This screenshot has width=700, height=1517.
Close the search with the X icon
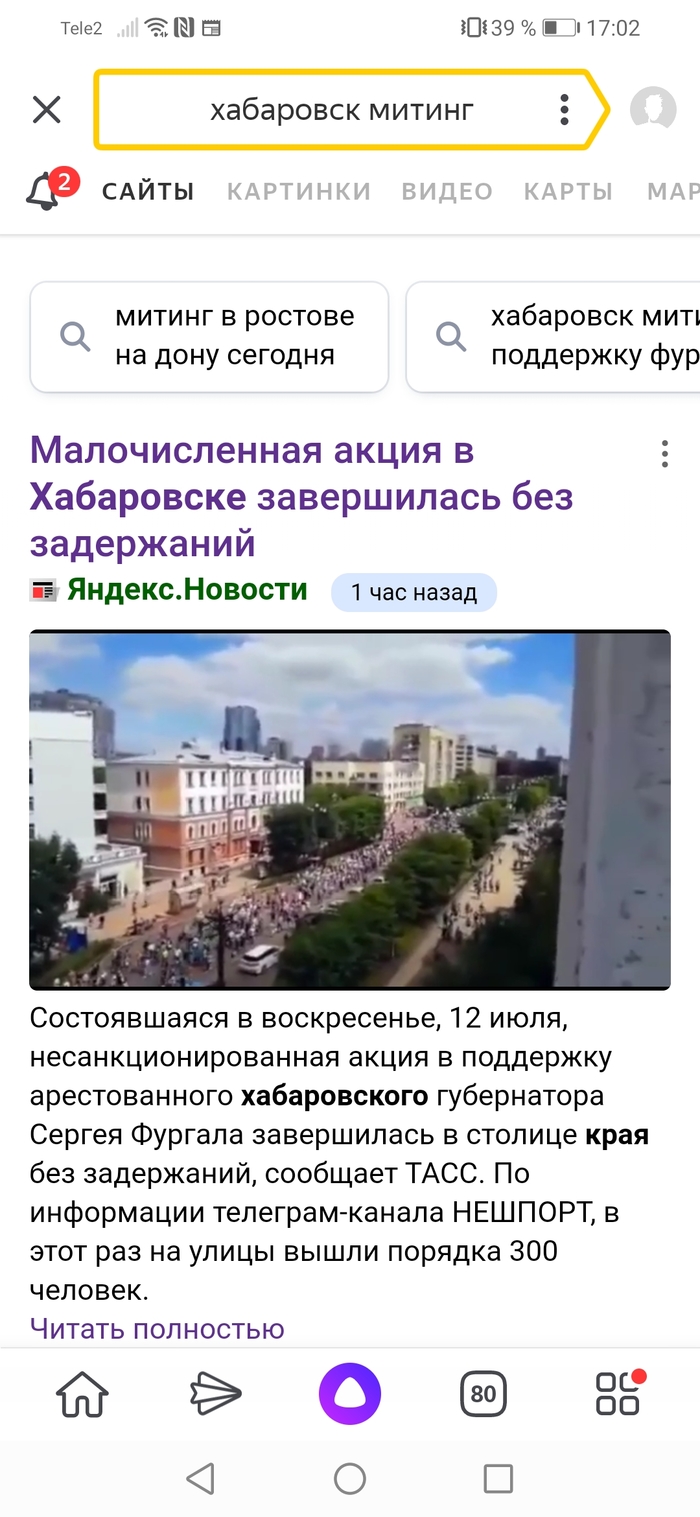47,109
